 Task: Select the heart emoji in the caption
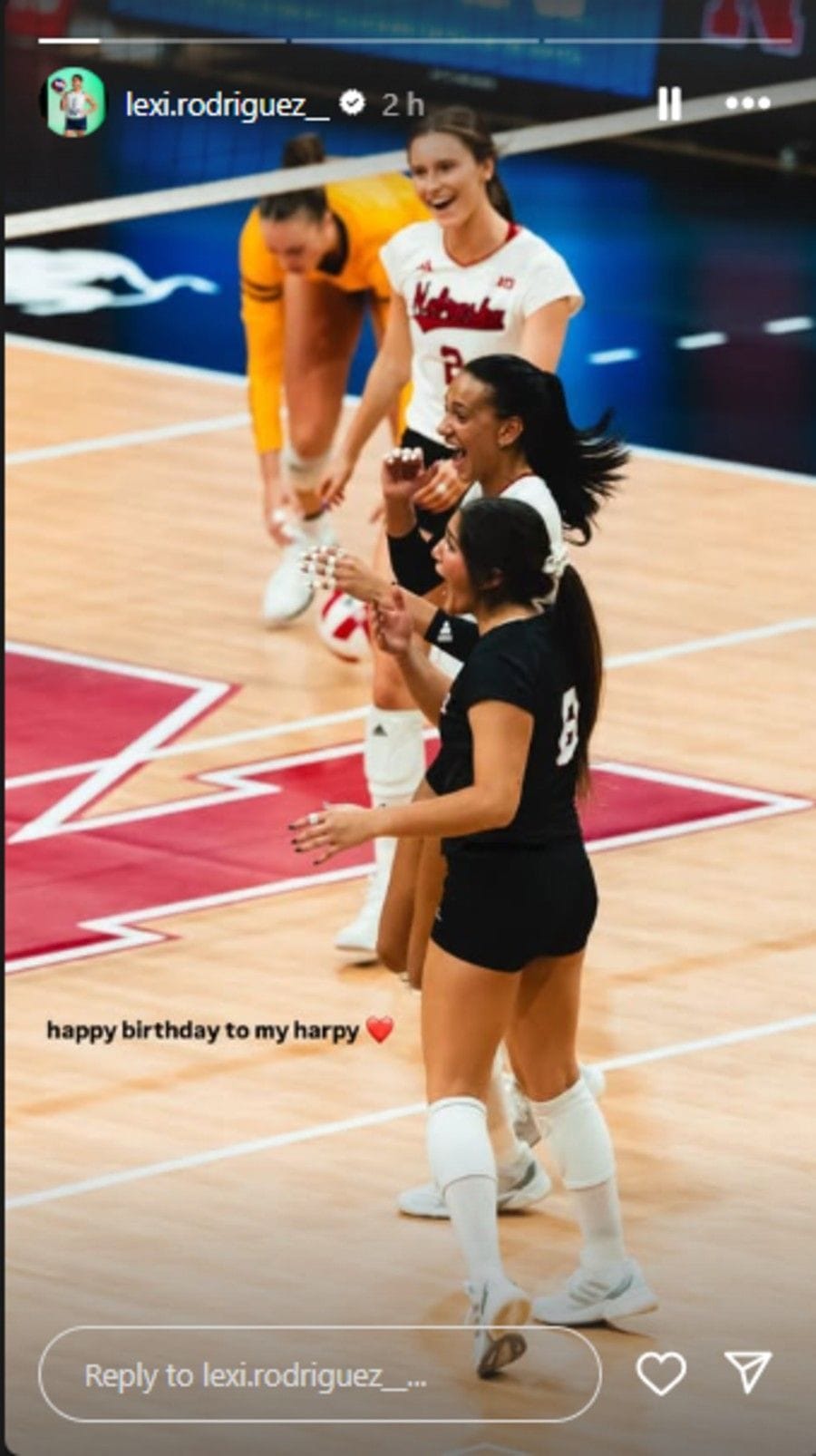point(379,1030)
